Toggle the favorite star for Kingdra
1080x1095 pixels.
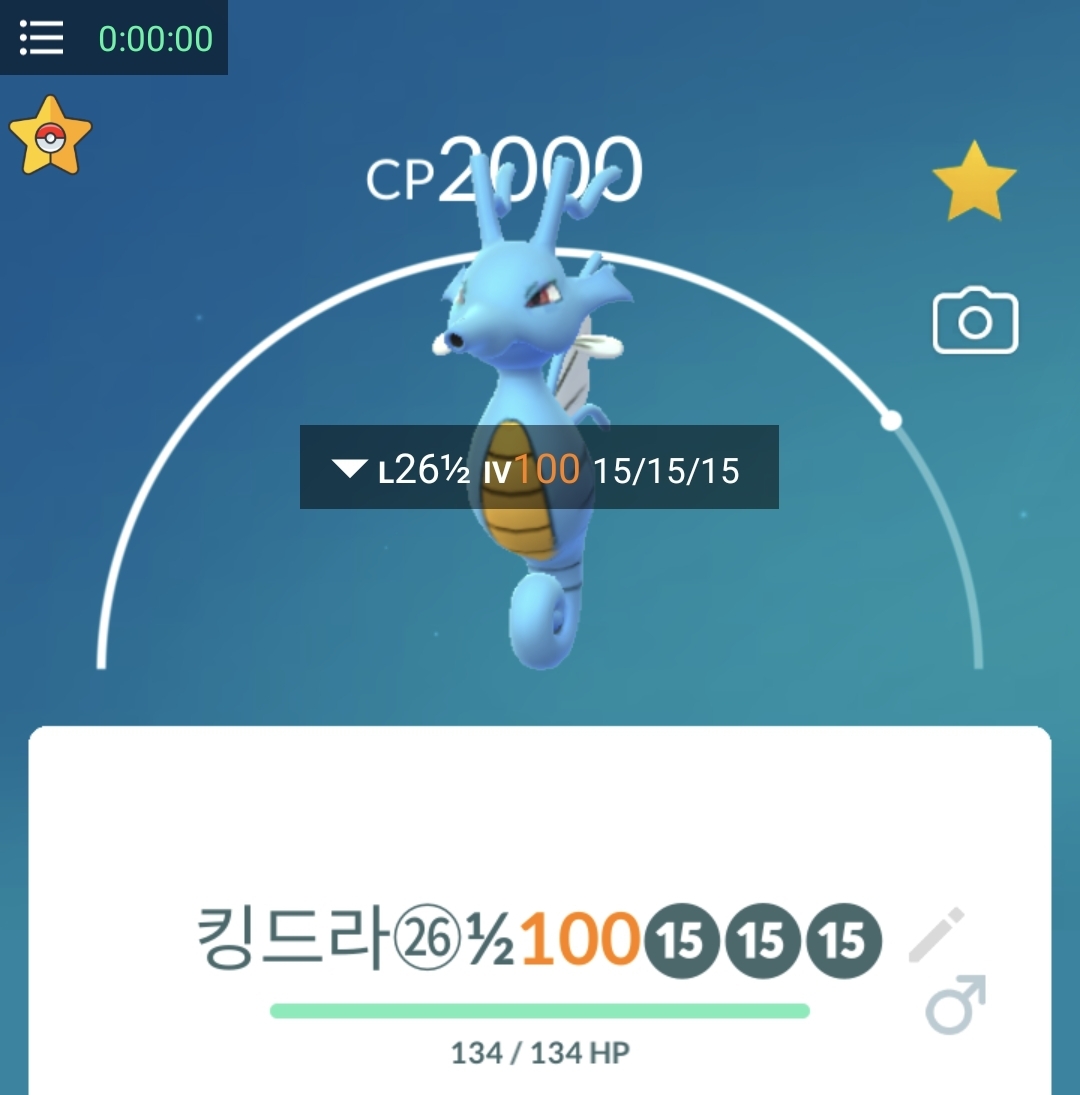point(974,181)
